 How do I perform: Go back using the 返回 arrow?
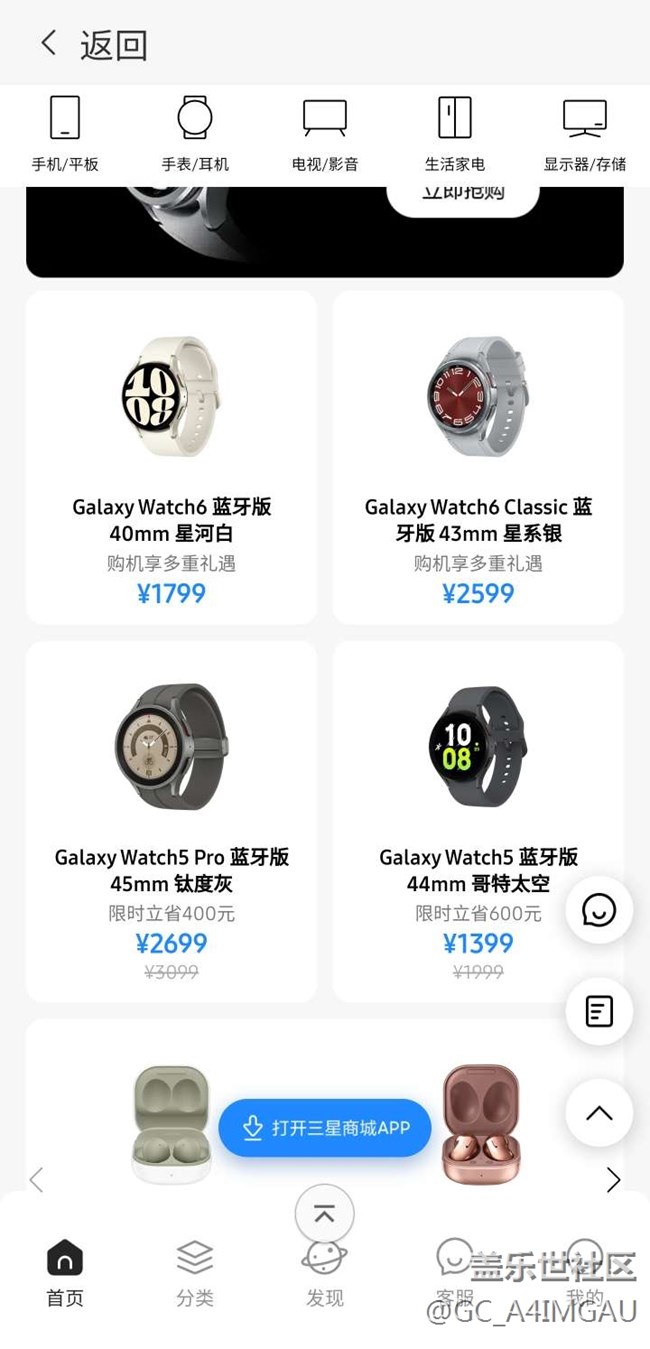[x=48, y=43]
